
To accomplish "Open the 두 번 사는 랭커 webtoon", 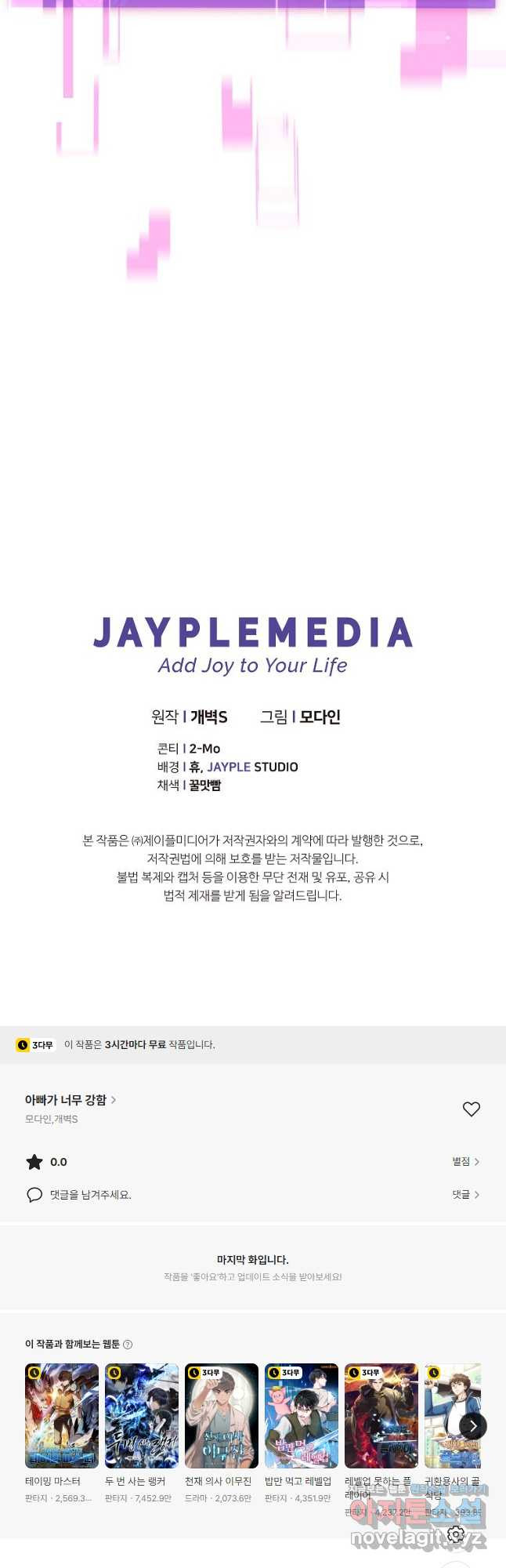I will tap(142, 1416).
